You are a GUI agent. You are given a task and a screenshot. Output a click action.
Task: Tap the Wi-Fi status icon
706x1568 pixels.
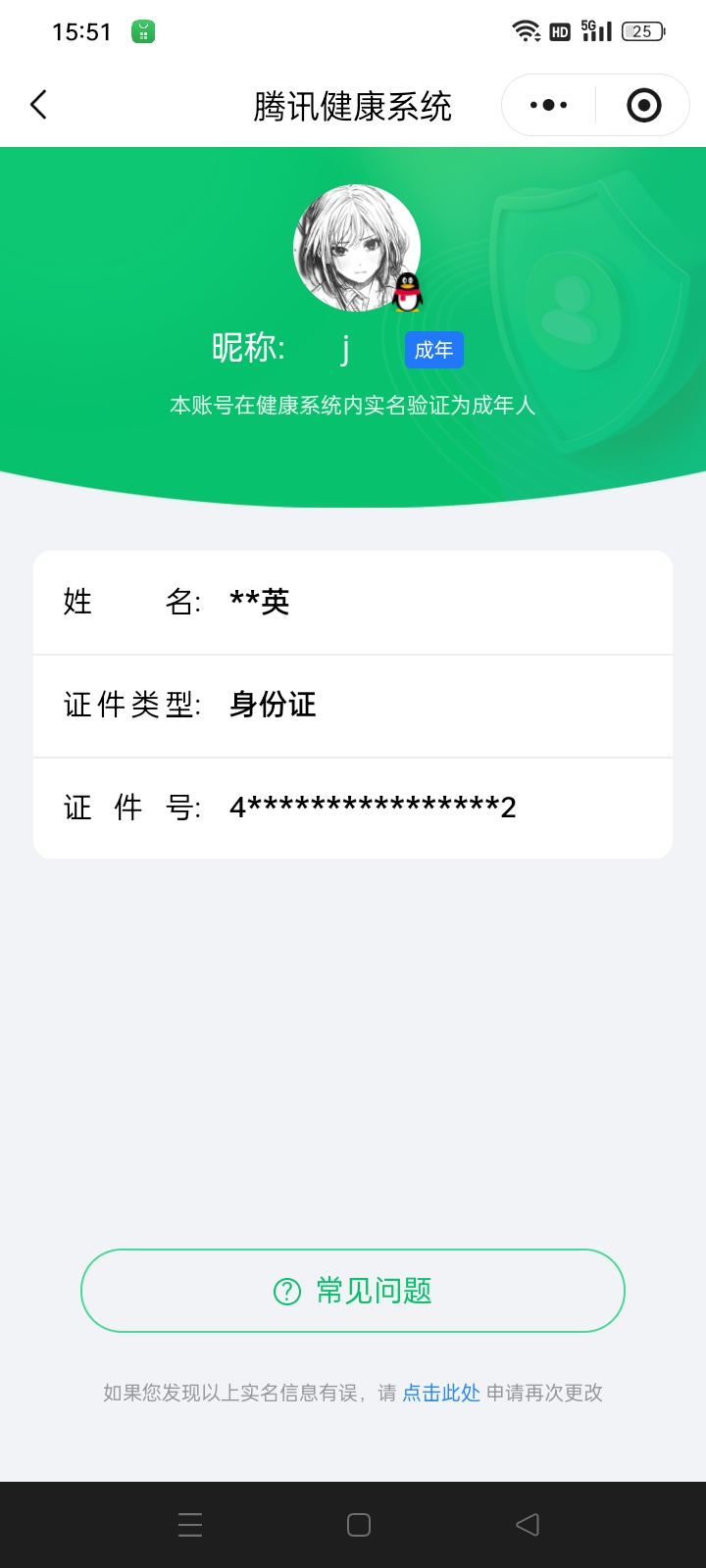click(526, 29)
